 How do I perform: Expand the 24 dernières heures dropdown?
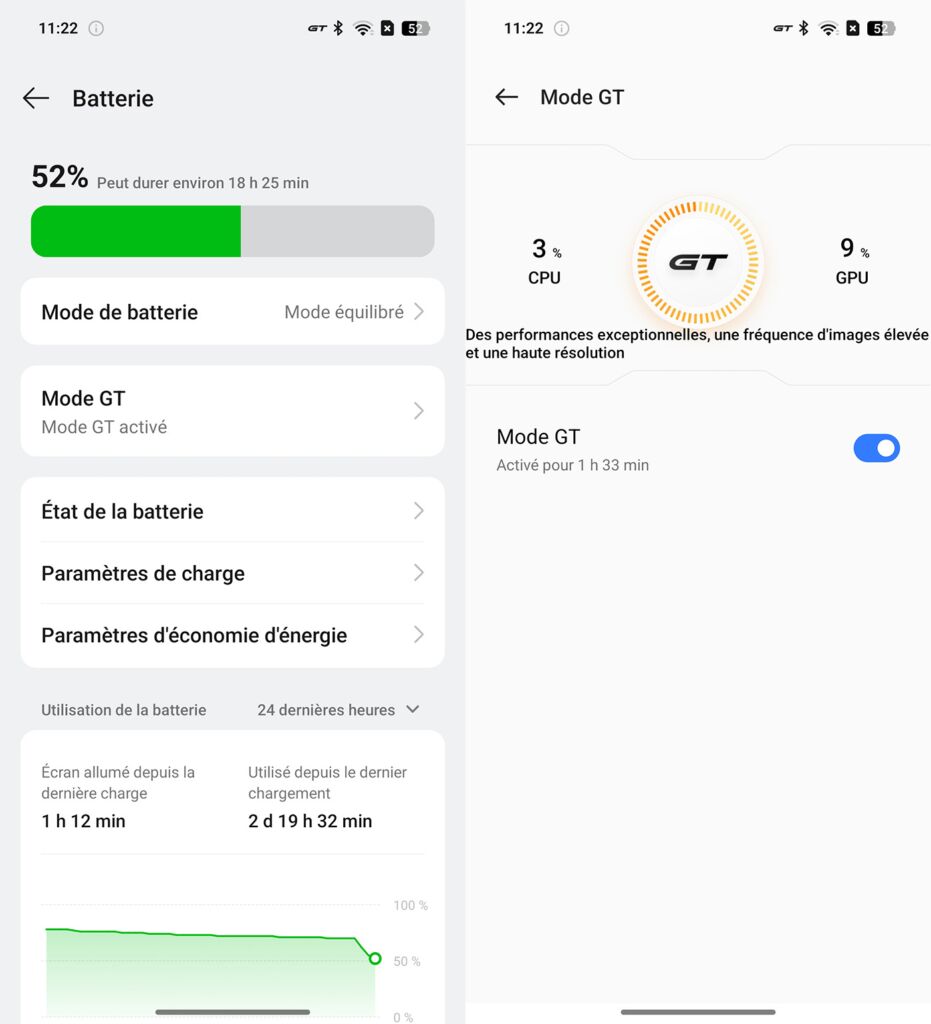click(338, 710)
